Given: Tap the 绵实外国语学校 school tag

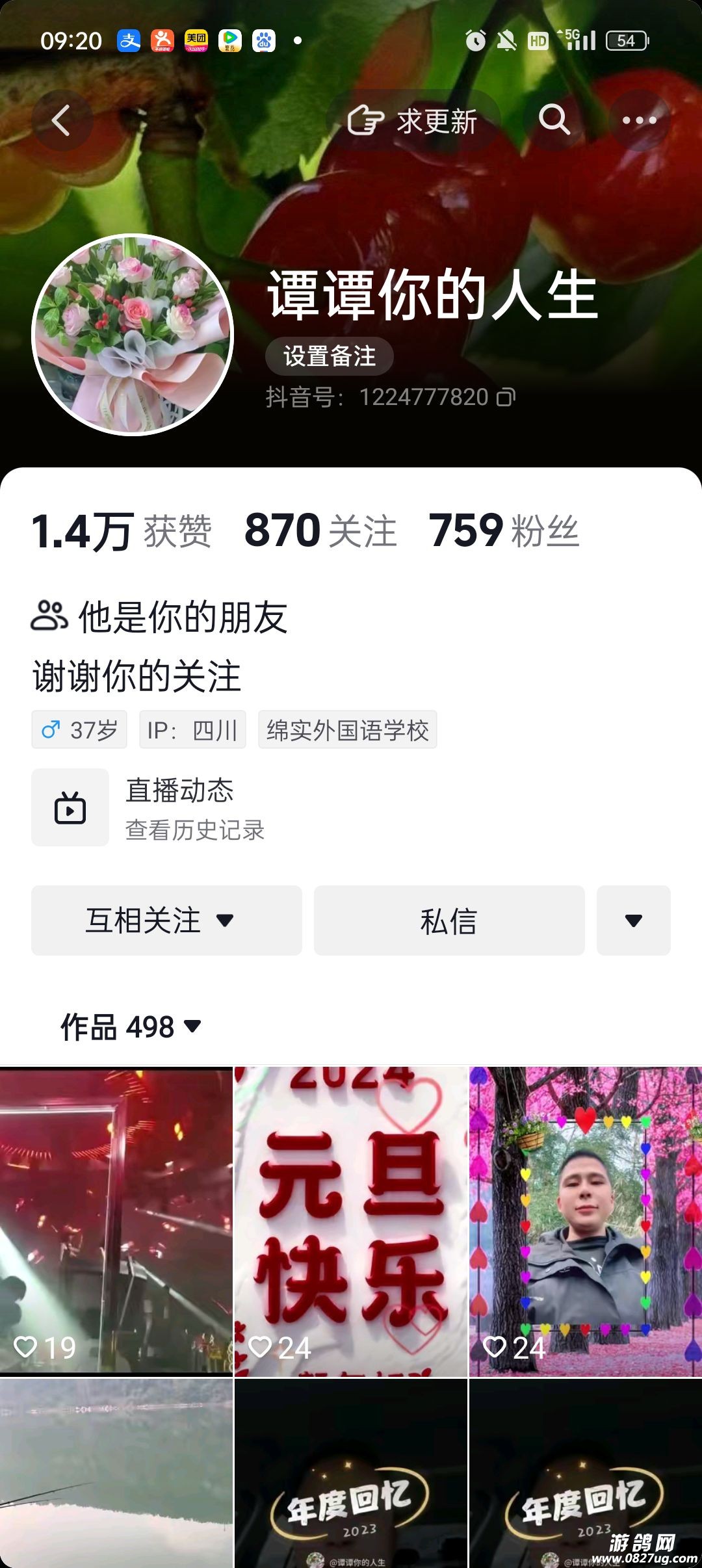Looking at the screenshot, I should (347, 730).
